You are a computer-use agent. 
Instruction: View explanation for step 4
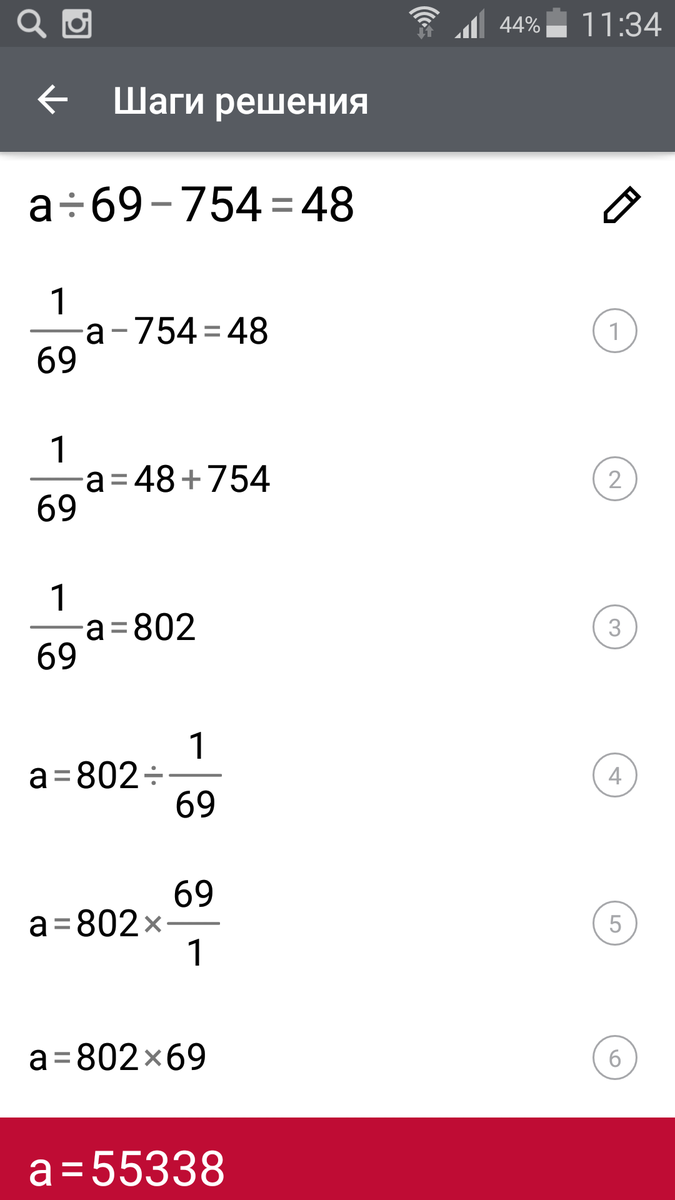614,776
